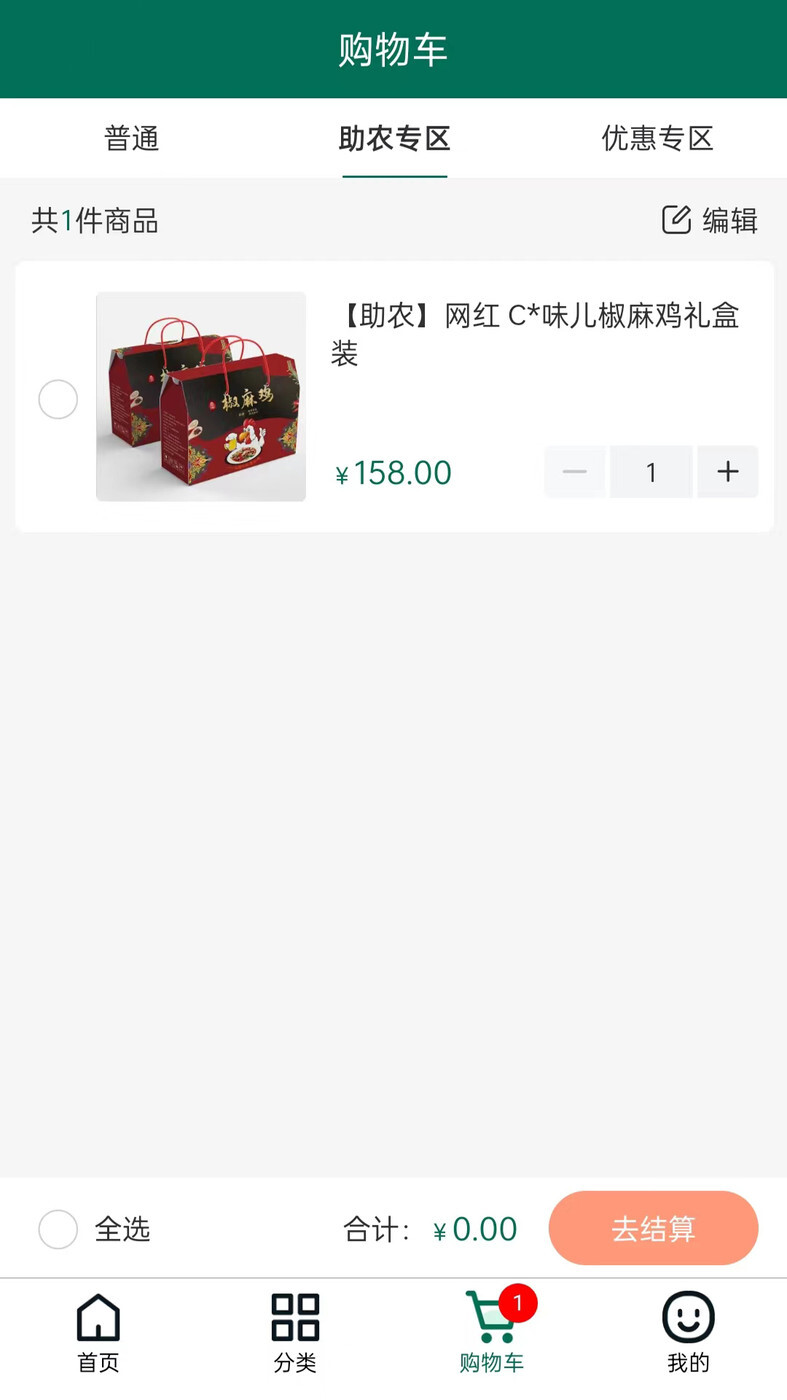This screenshot has width=787, height=1400.
Task: Open the 首页 home icon
Action: pyautogui.click(x=97, y=1318)
